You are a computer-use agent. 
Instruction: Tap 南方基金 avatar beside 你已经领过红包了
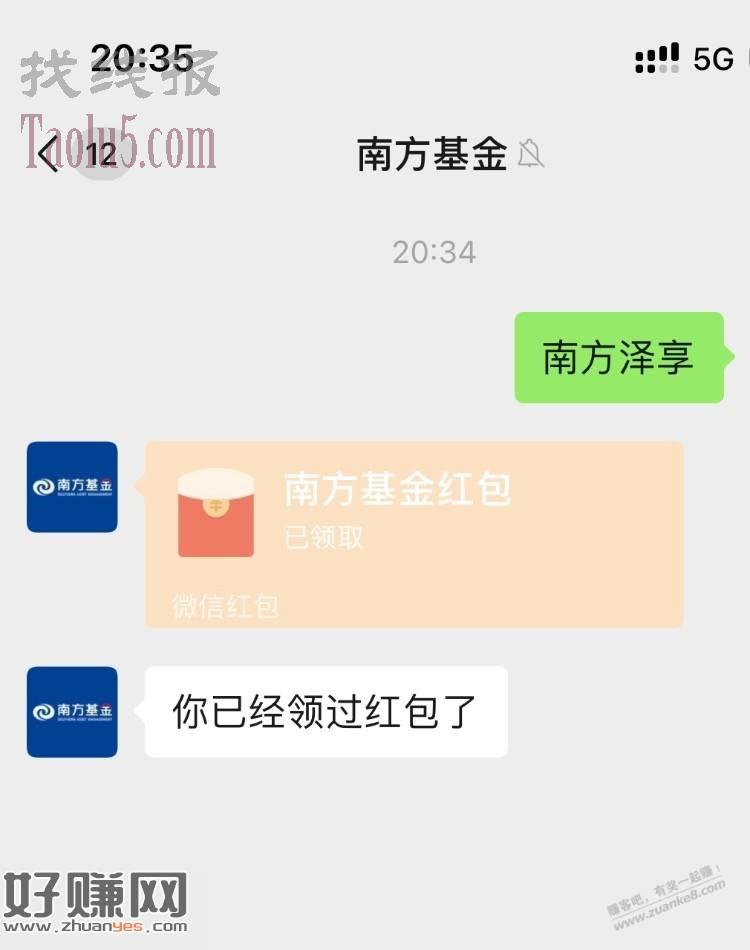coord(72,712)
